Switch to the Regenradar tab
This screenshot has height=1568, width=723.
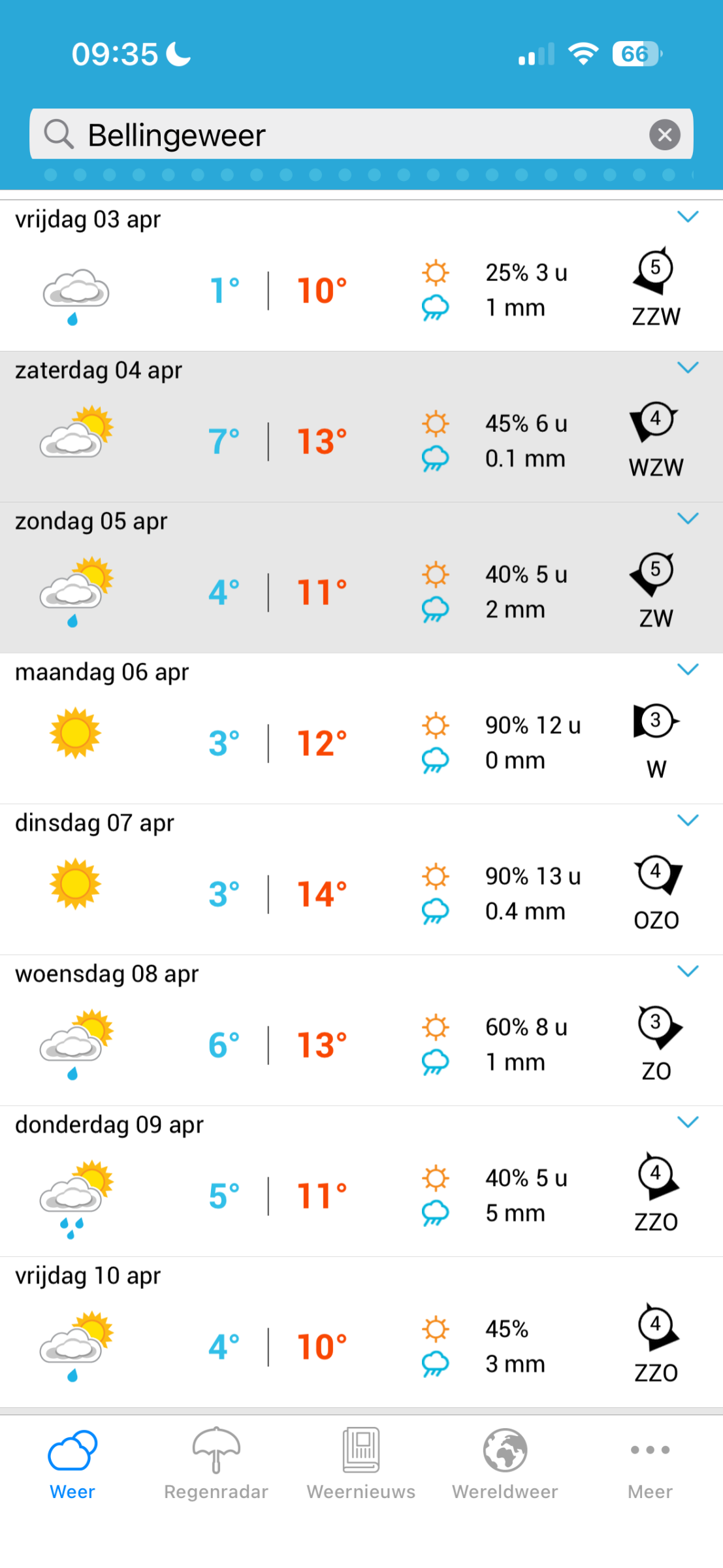pos(216,1463)
